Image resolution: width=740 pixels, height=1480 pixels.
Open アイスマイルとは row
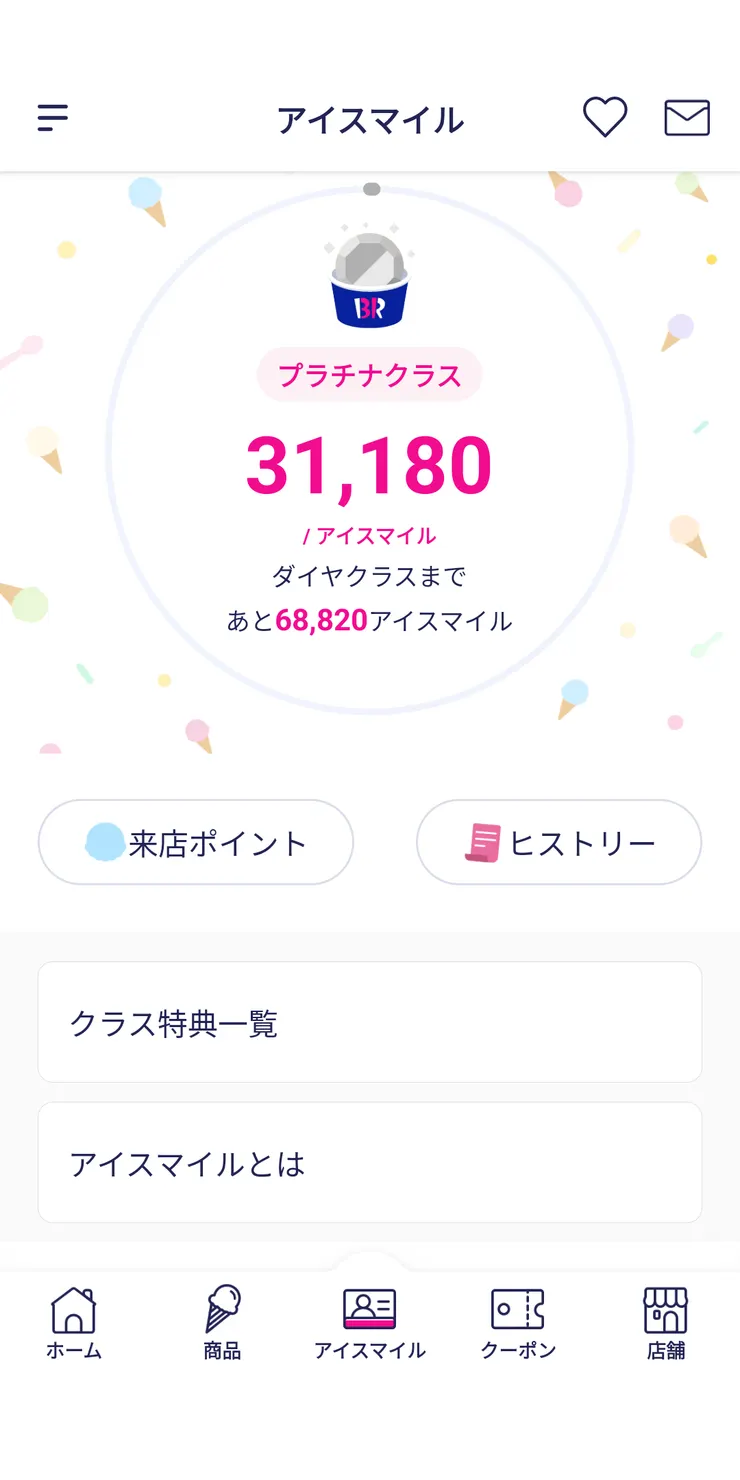[370, 1162]
